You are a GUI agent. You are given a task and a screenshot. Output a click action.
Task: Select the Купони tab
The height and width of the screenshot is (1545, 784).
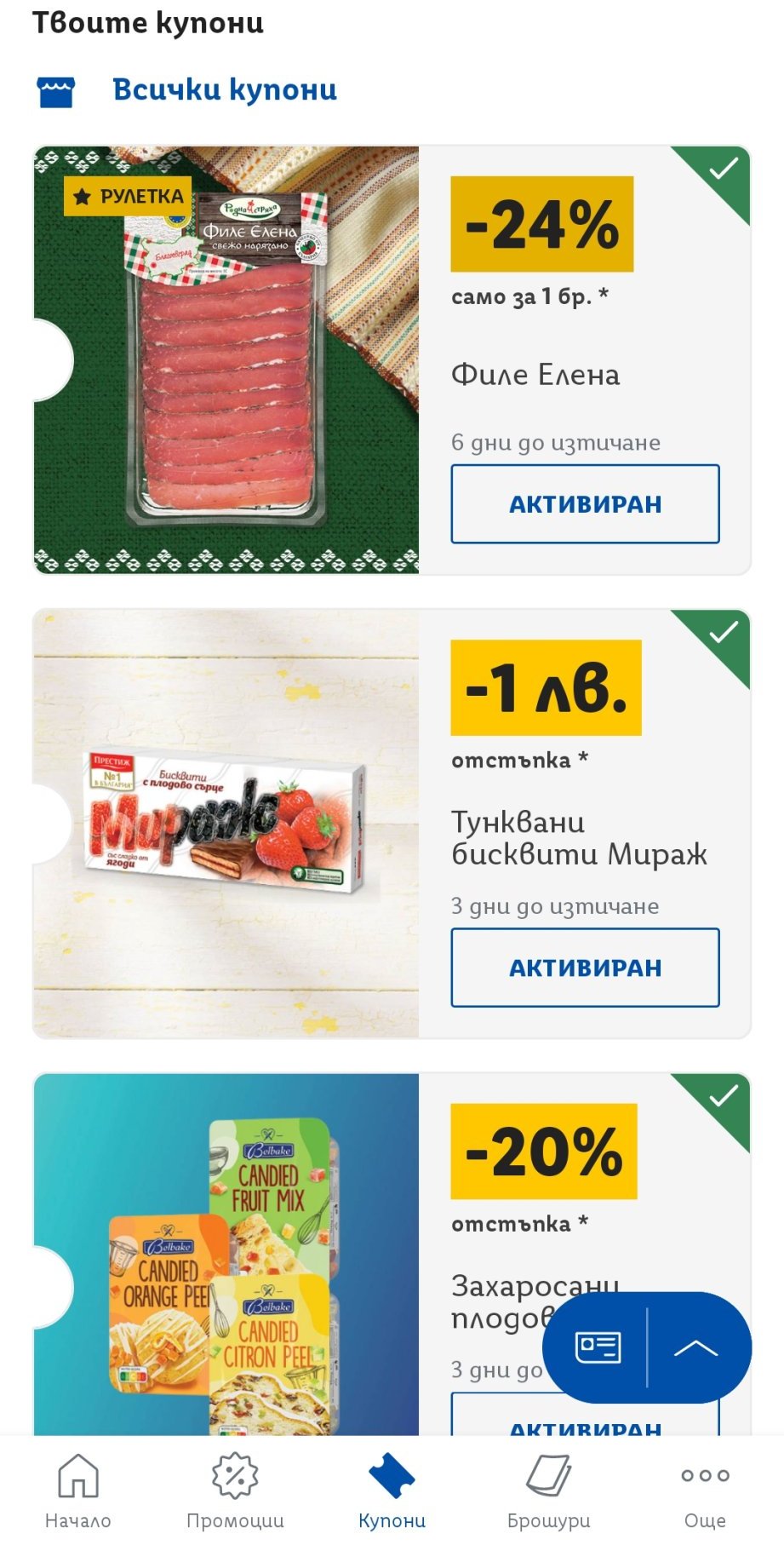pyautogui.click(x=392, y=1490)
